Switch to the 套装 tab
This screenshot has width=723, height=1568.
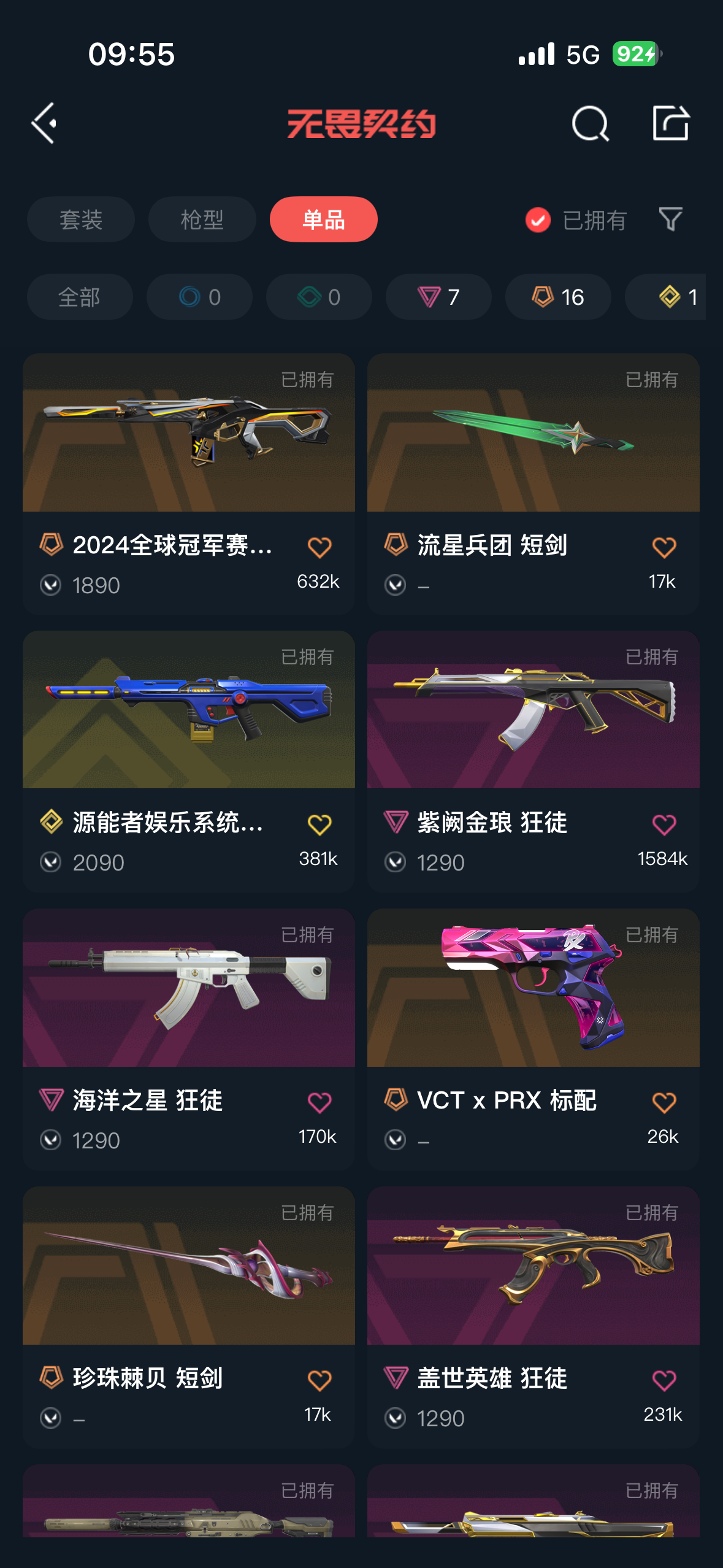coord(81,220)
